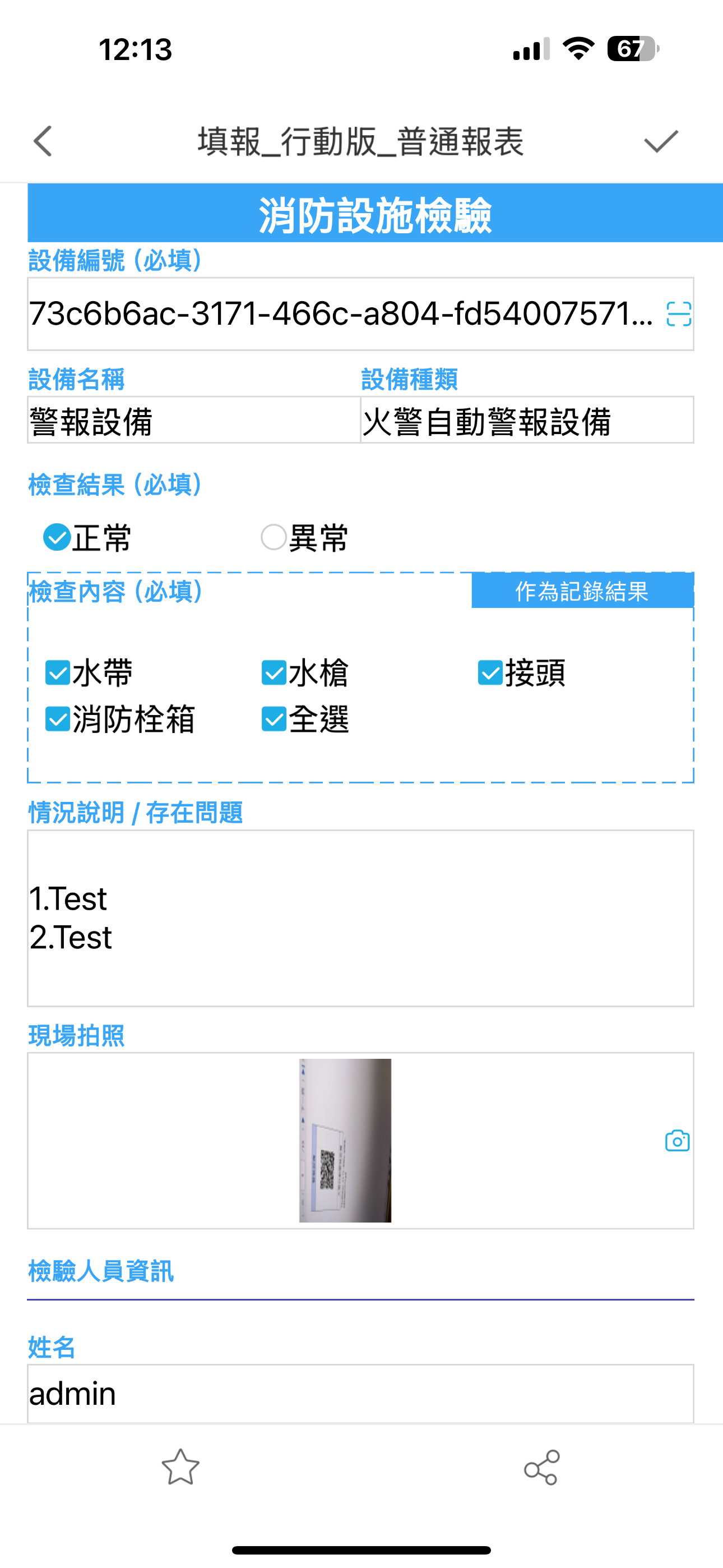This screenshot has width=723, height=1568.
Task: Edit the 情況說明 / 存在問題 text area
Action: pos(360,918)
